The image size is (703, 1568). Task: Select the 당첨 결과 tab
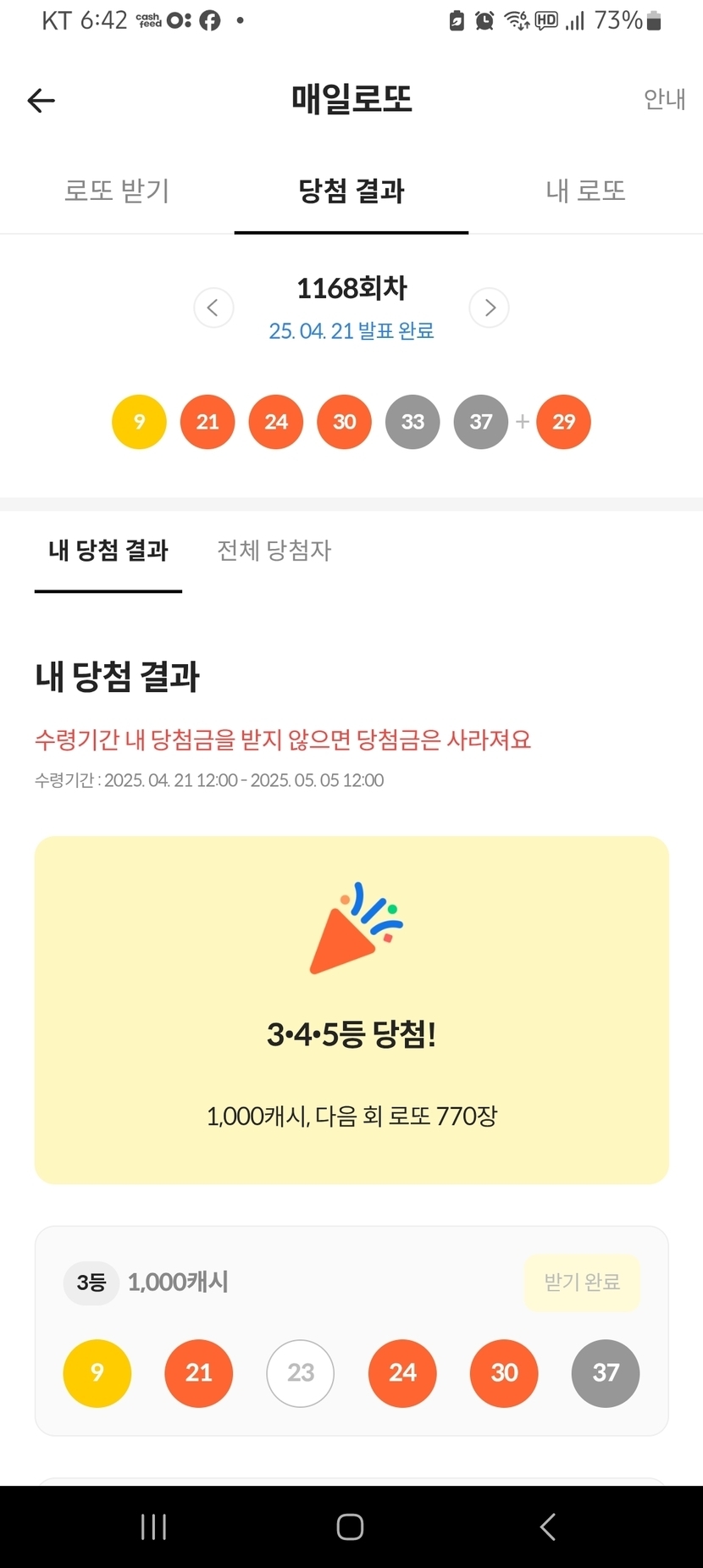coord(351,191)
